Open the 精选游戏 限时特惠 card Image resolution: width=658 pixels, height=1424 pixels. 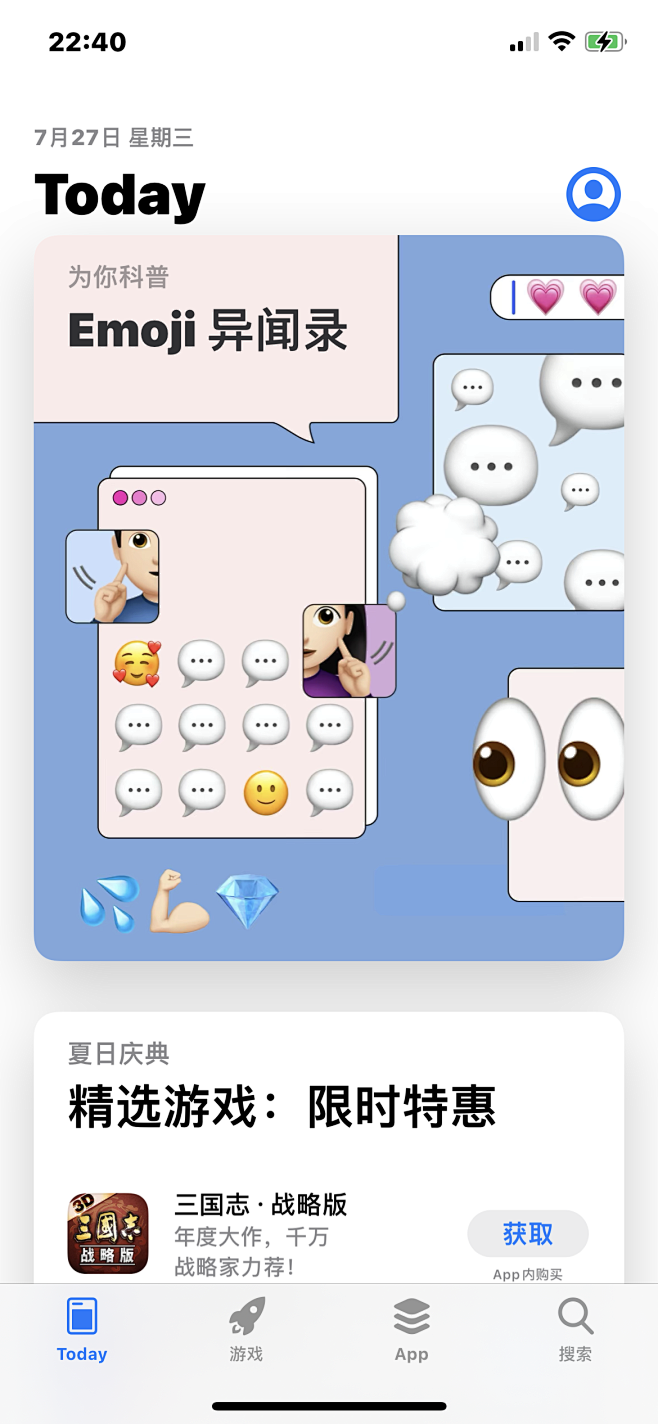[x=329, y=1147]
